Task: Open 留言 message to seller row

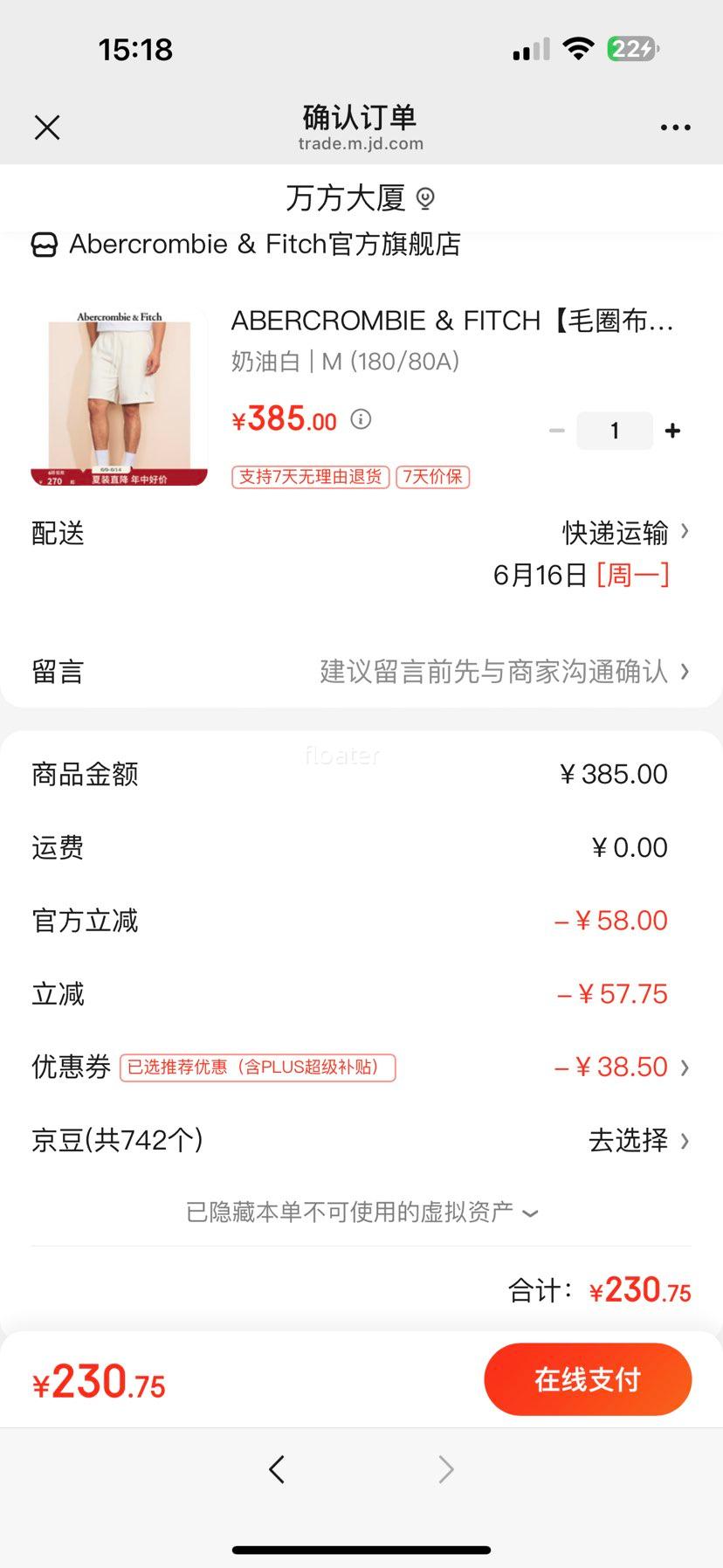Action: [361, 672]
